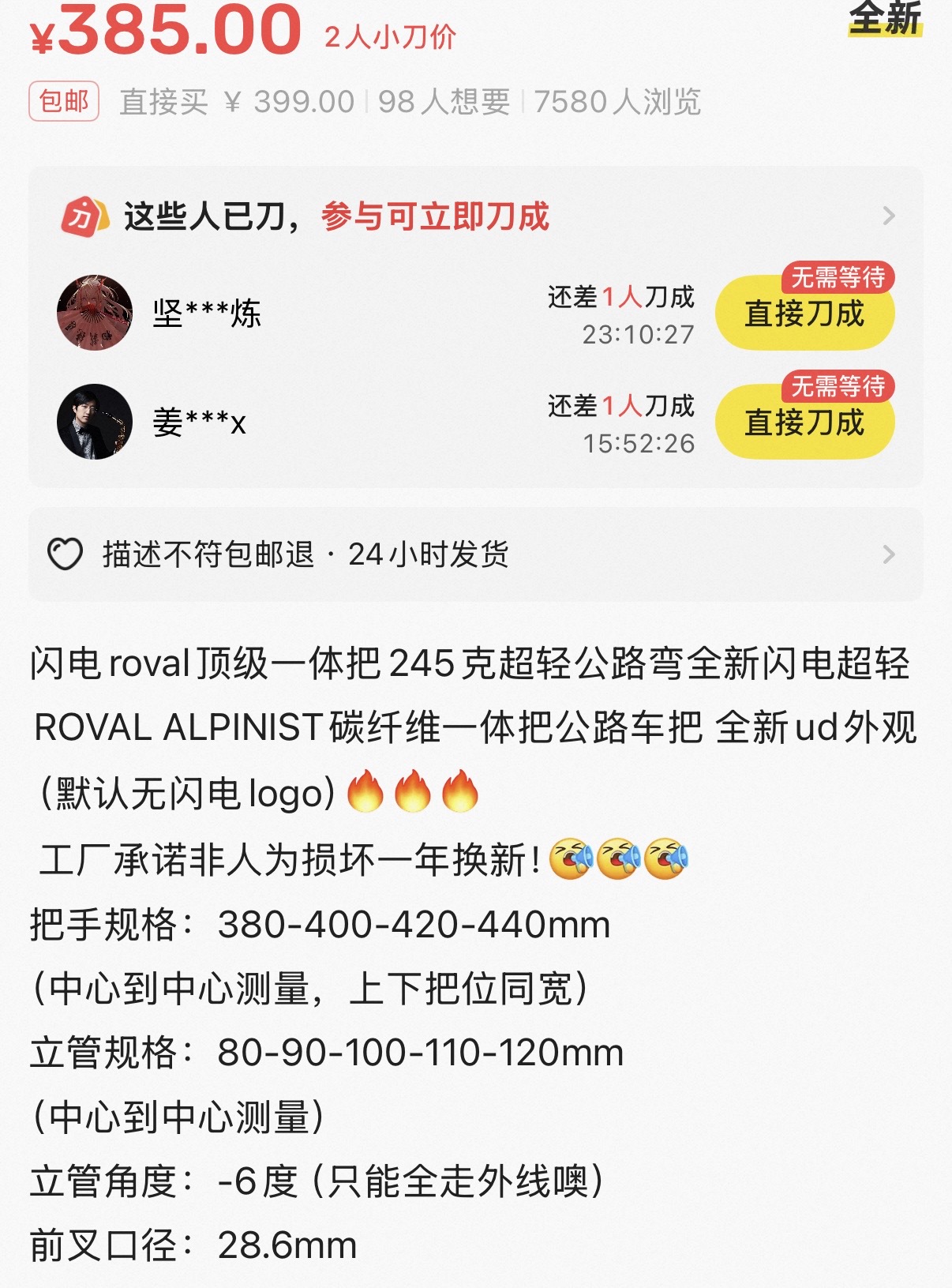View profile avatar of 坚***炼
This screenshot has height=1288, width=952.
pos(95,313)
